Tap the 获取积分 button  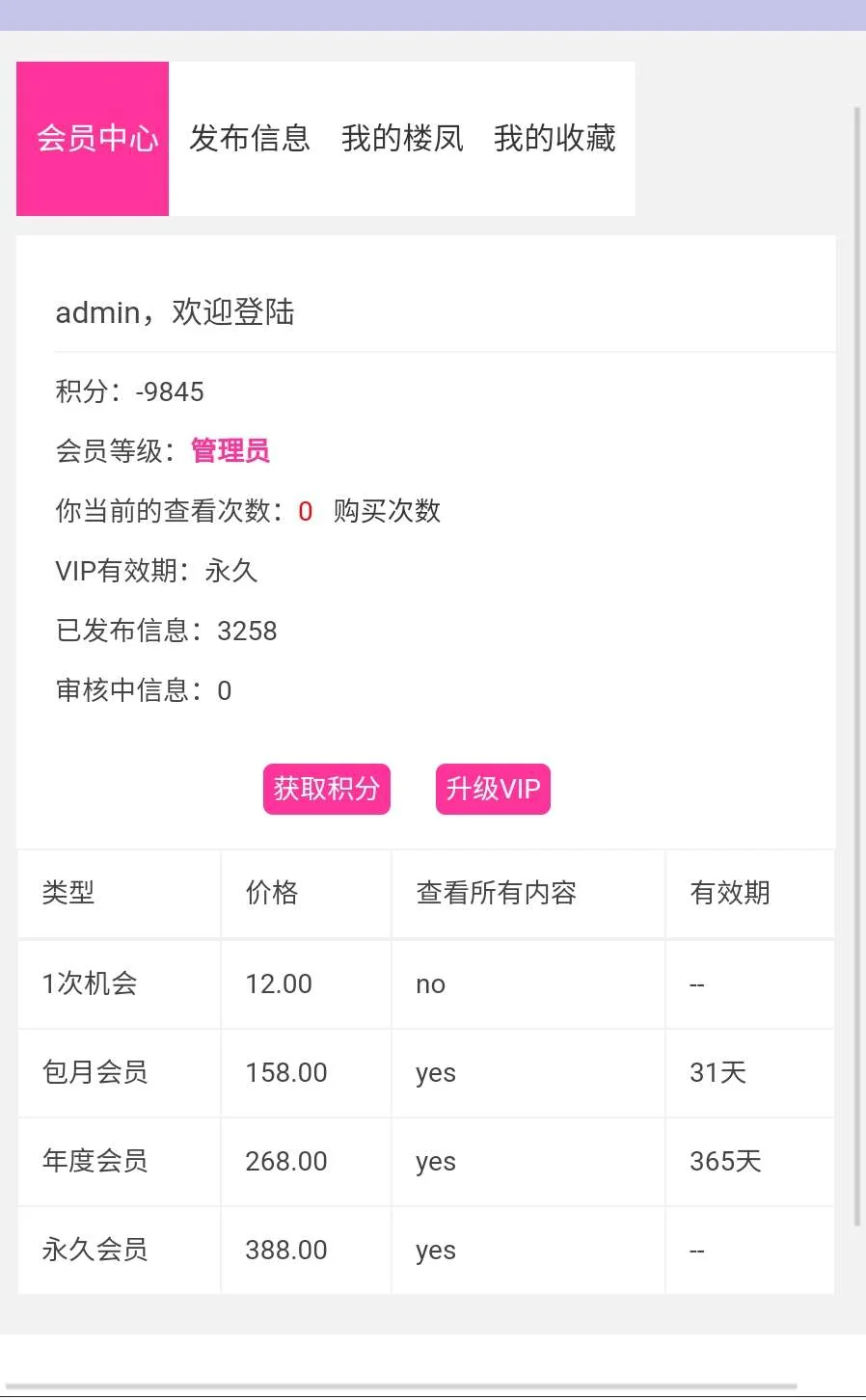327,789
